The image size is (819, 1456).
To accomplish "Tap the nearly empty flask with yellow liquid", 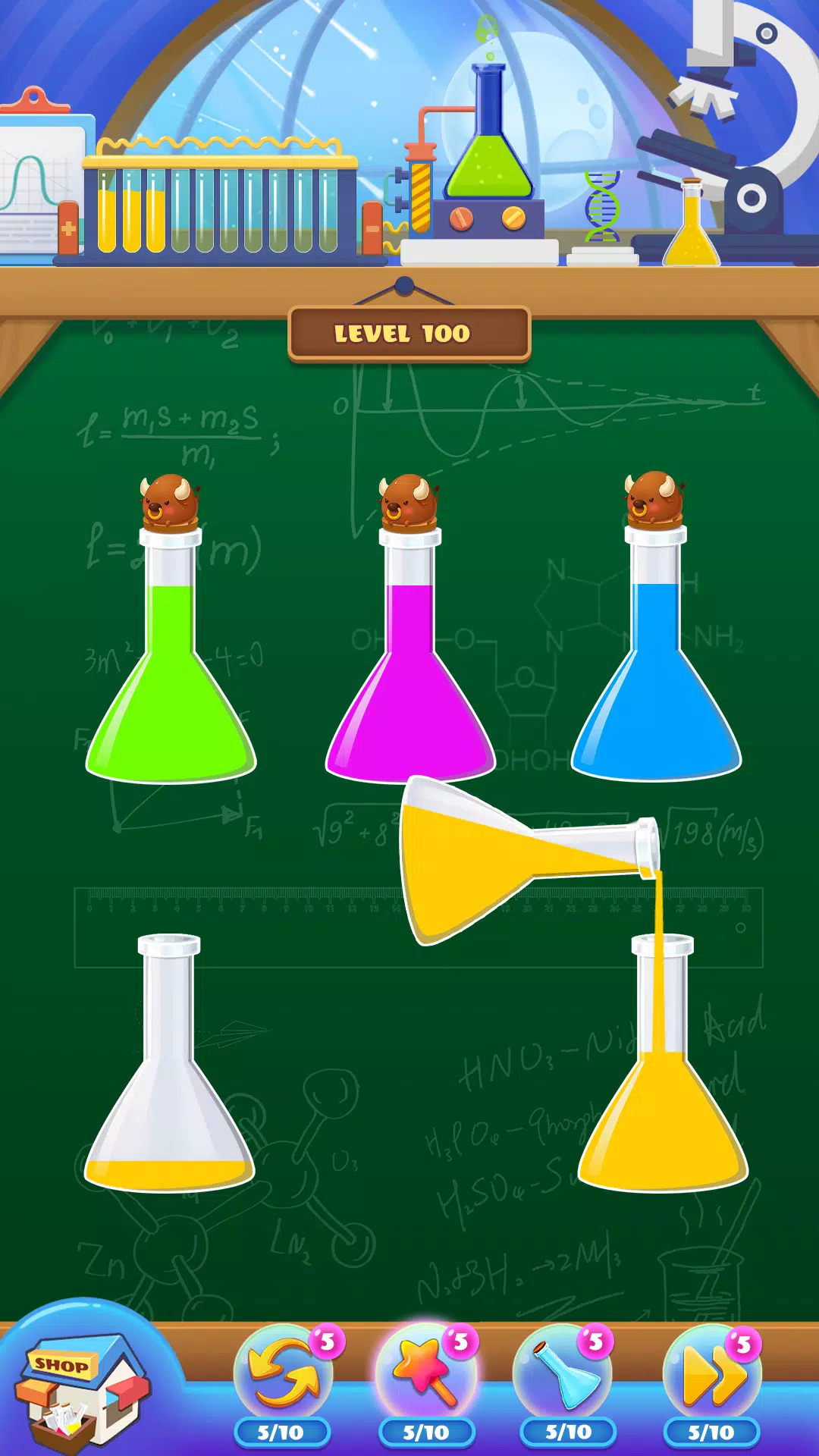I will coord(169,1100).
